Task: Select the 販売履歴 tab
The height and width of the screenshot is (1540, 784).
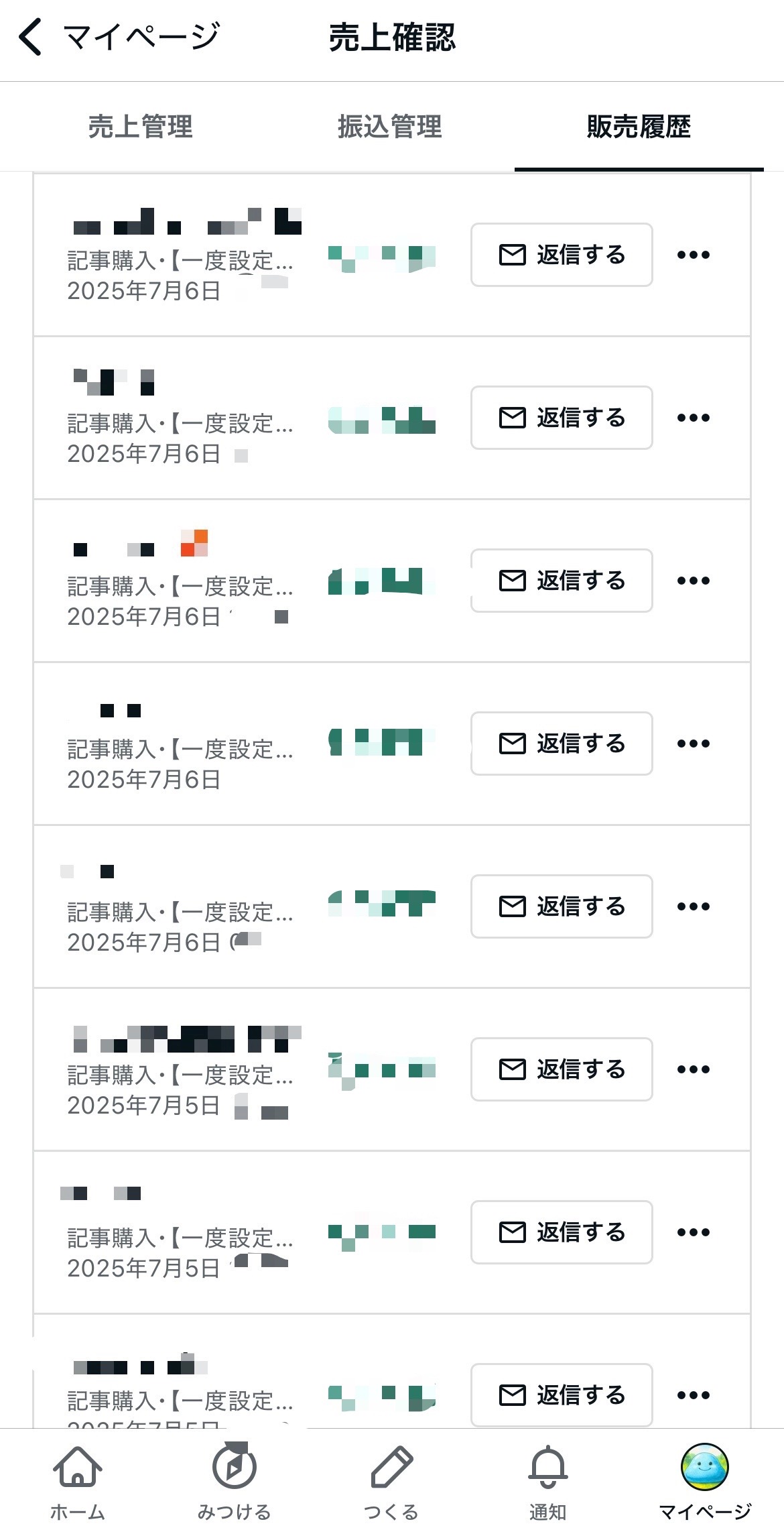Action: [639, 127]
